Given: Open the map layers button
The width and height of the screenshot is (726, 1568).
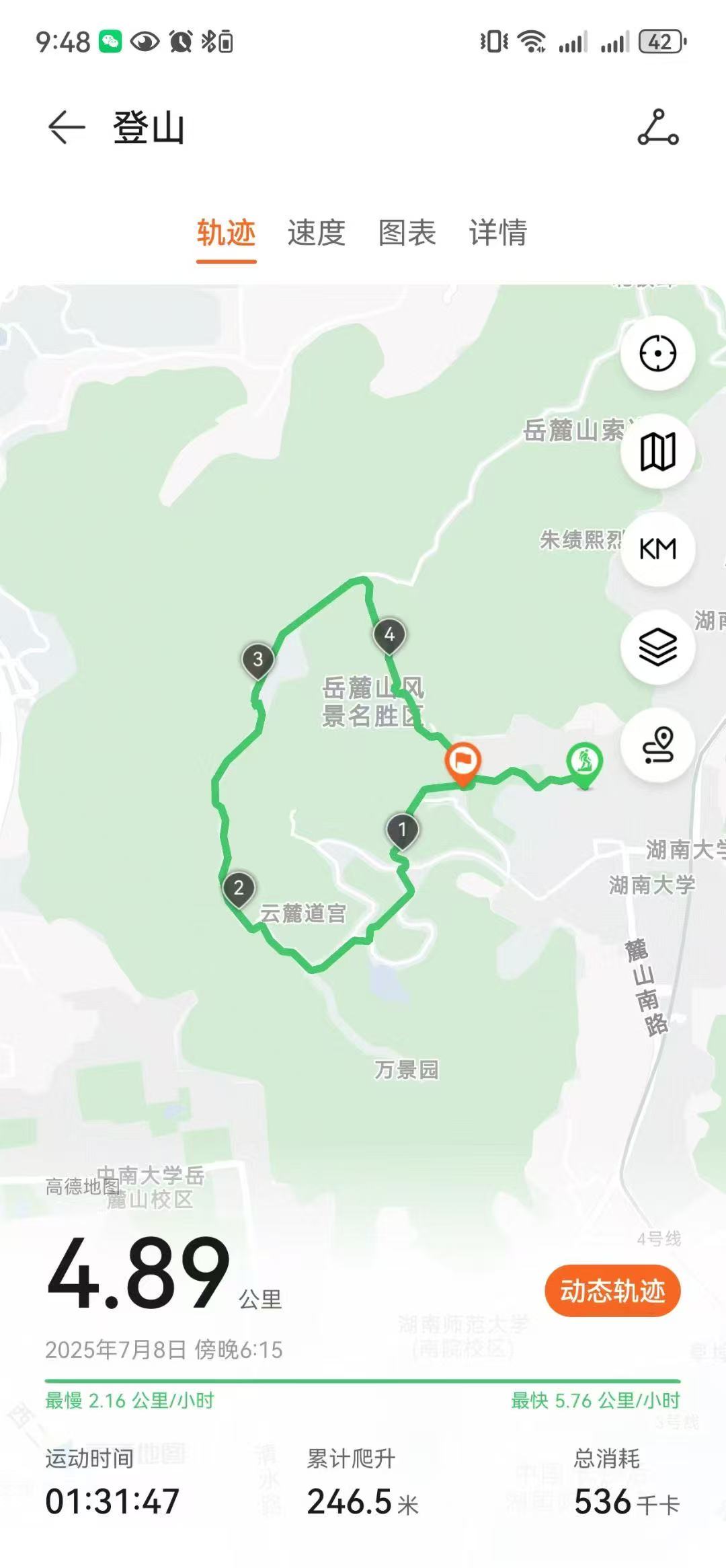Looking at the screenshot, I should tap(657, 647).
